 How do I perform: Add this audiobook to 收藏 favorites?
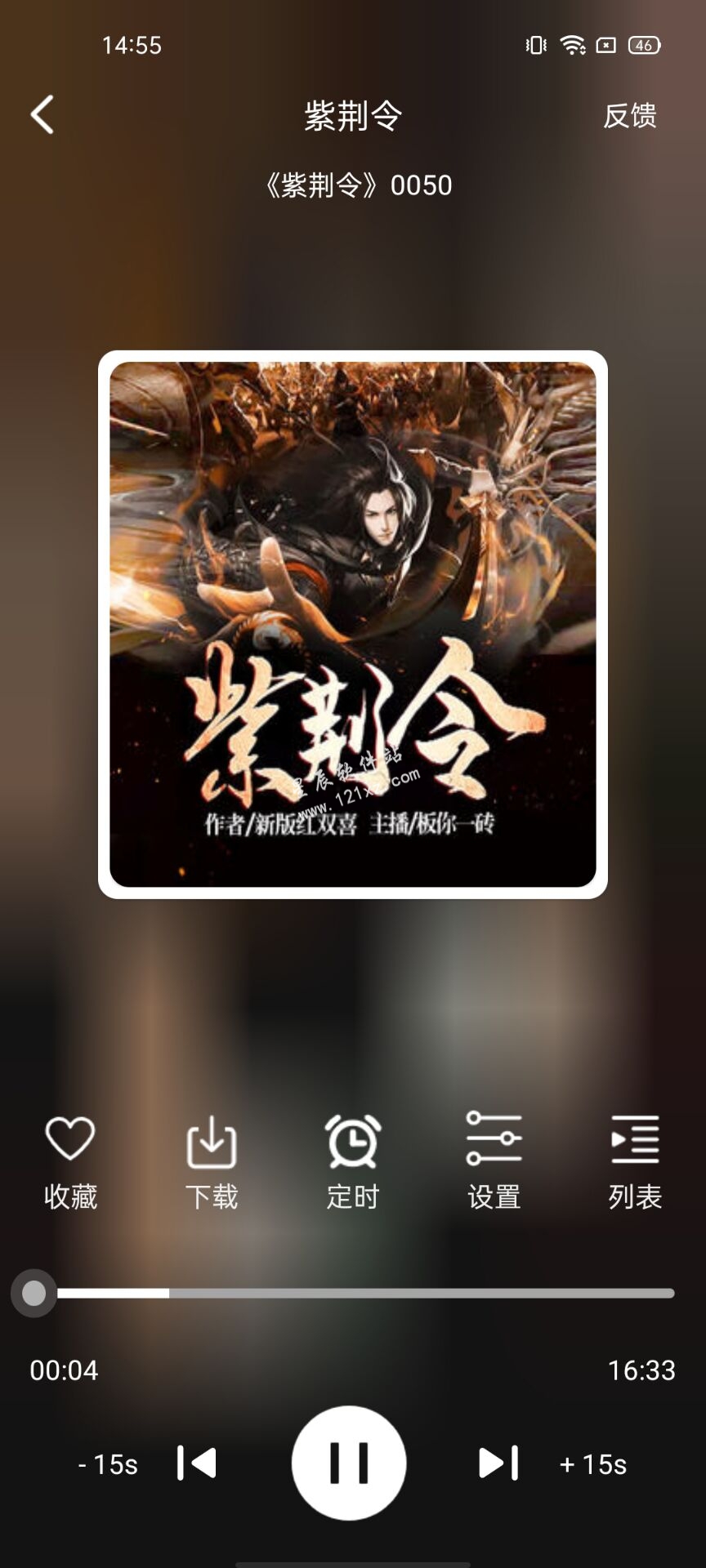tap(70, 1160)
